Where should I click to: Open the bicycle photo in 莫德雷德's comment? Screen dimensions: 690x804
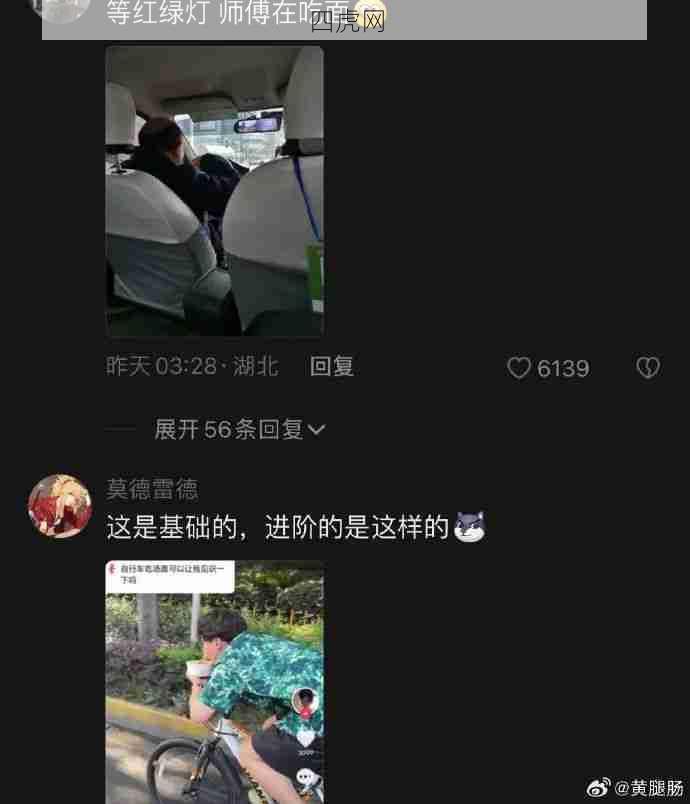(214, 682)
